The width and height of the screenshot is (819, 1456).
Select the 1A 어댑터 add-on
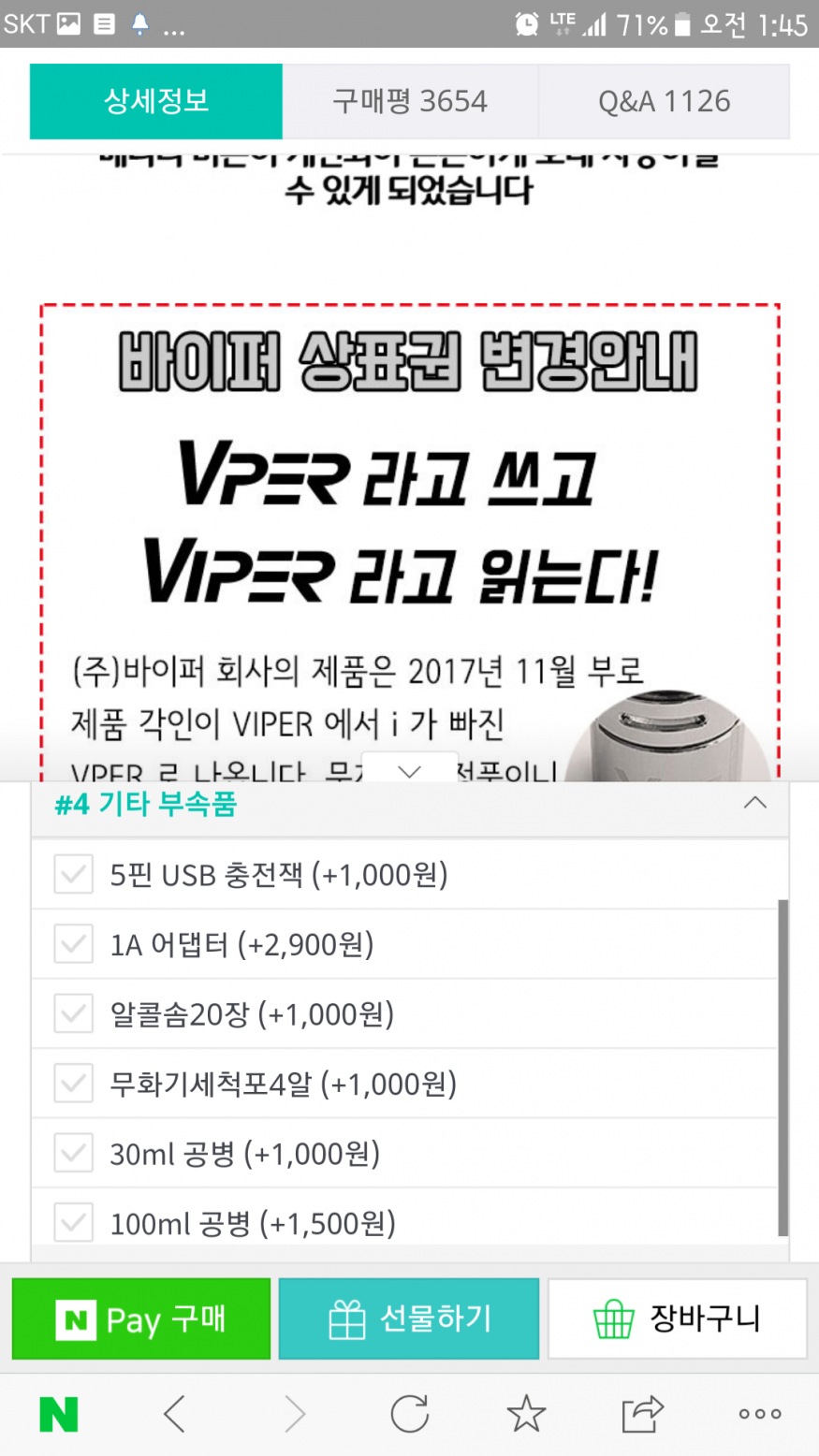point(73,944)
